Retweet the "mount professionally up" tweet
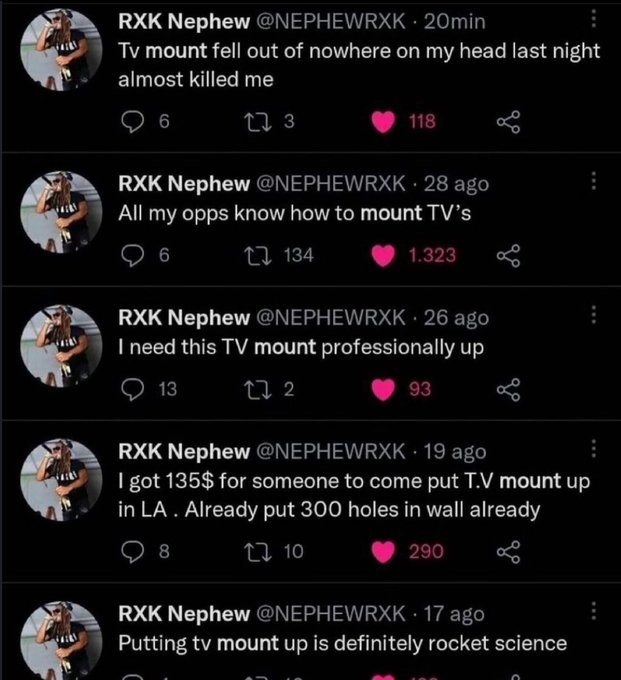 (x=255, y=390)
